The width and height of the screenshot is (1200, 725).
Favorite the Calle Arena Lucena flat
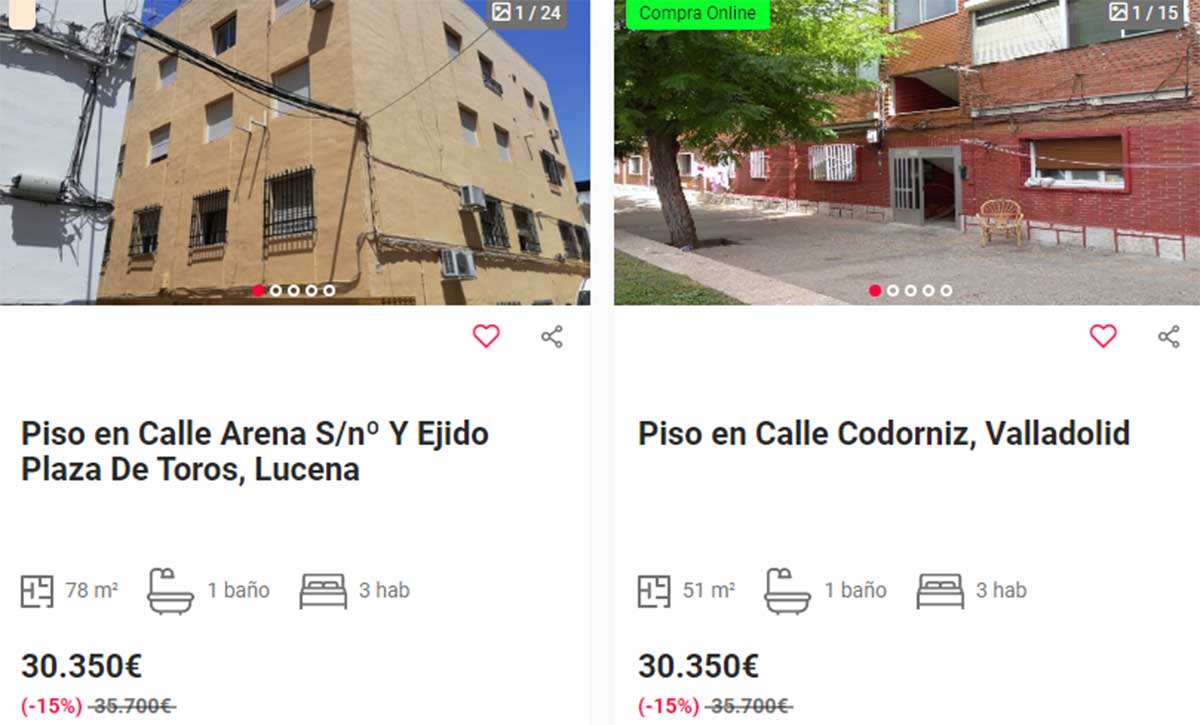(x=486, y=336)
